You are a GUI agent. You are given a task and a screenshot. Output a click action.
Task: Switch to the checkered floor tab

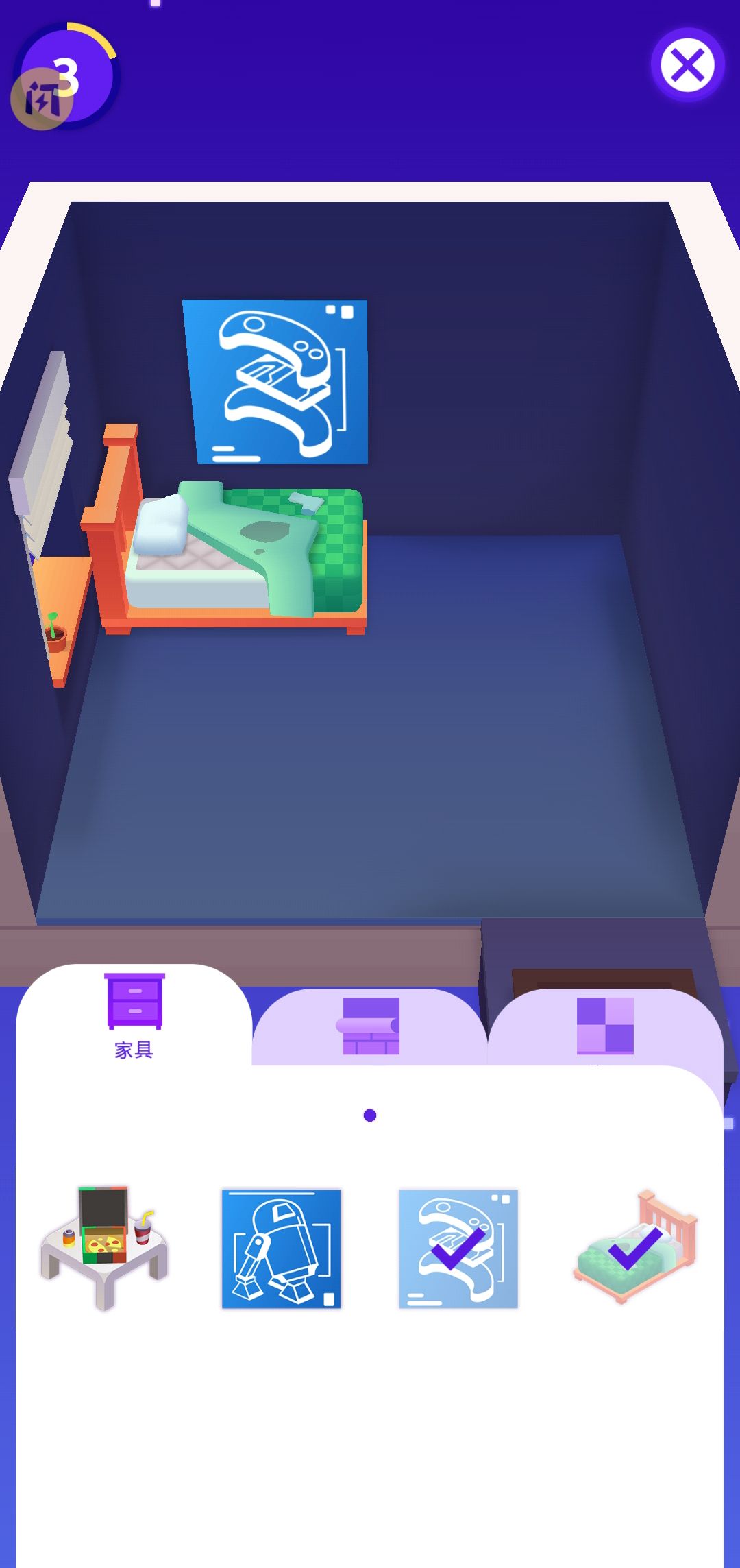click(605, 1026)
